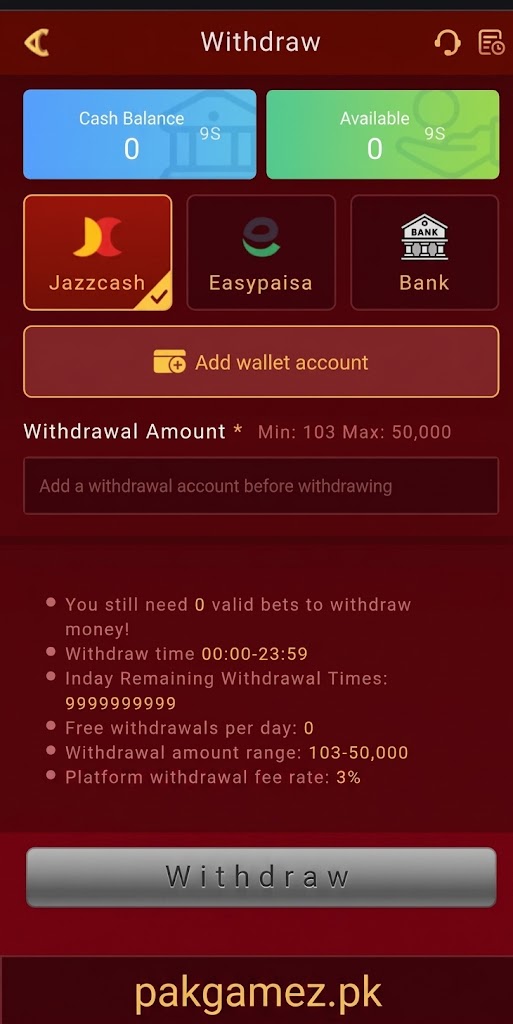Switch to Bank withdrawal method

(424, 252)
